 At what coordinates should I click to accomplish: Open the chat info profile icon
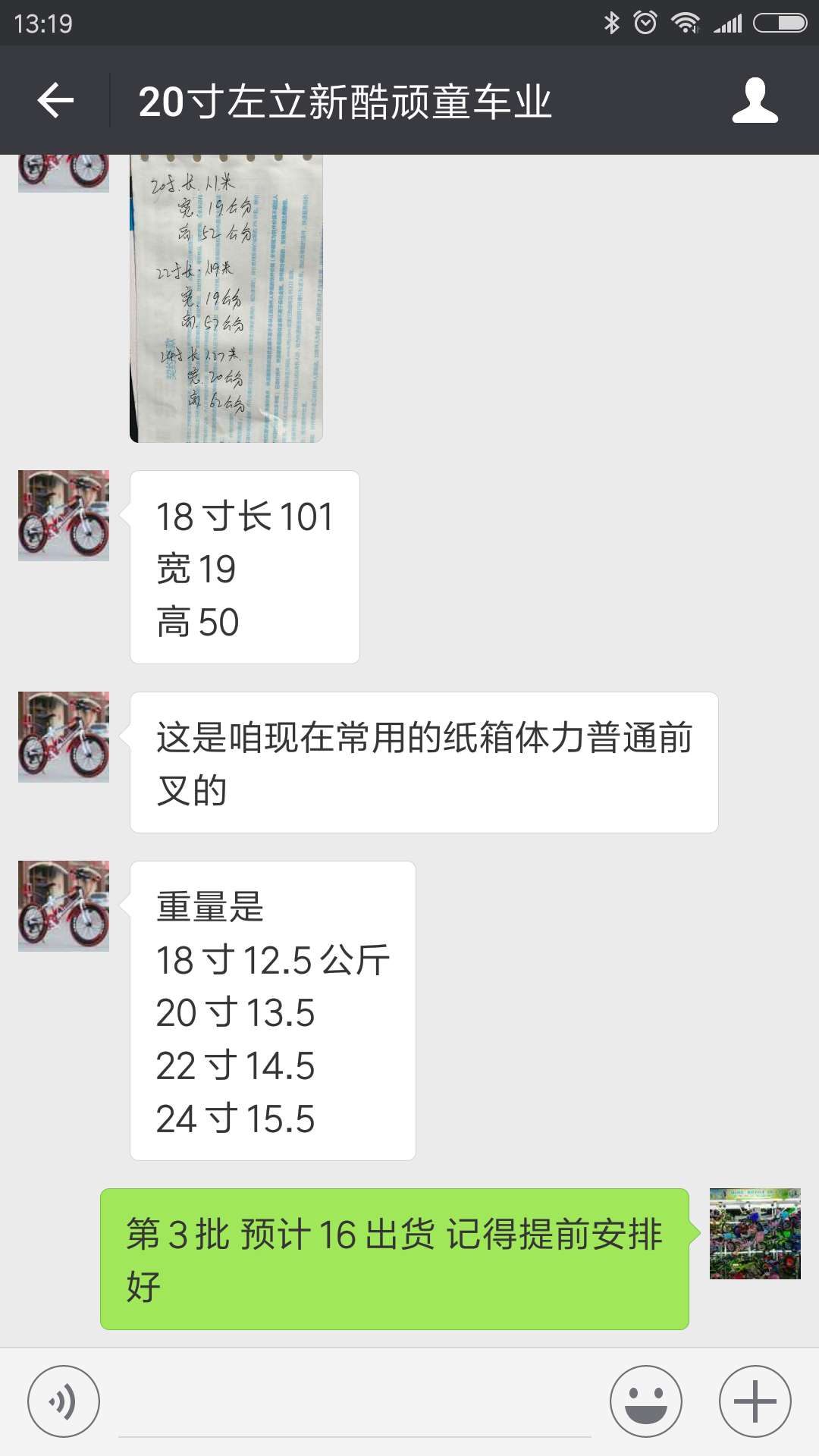coord(755,100)
